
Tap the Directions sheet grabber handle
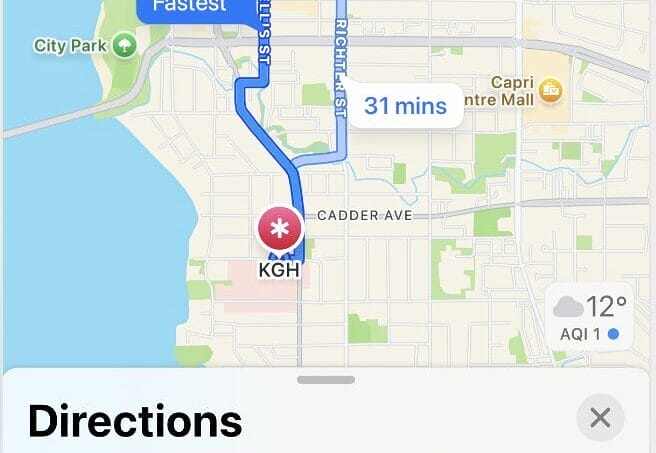(326, 380)
